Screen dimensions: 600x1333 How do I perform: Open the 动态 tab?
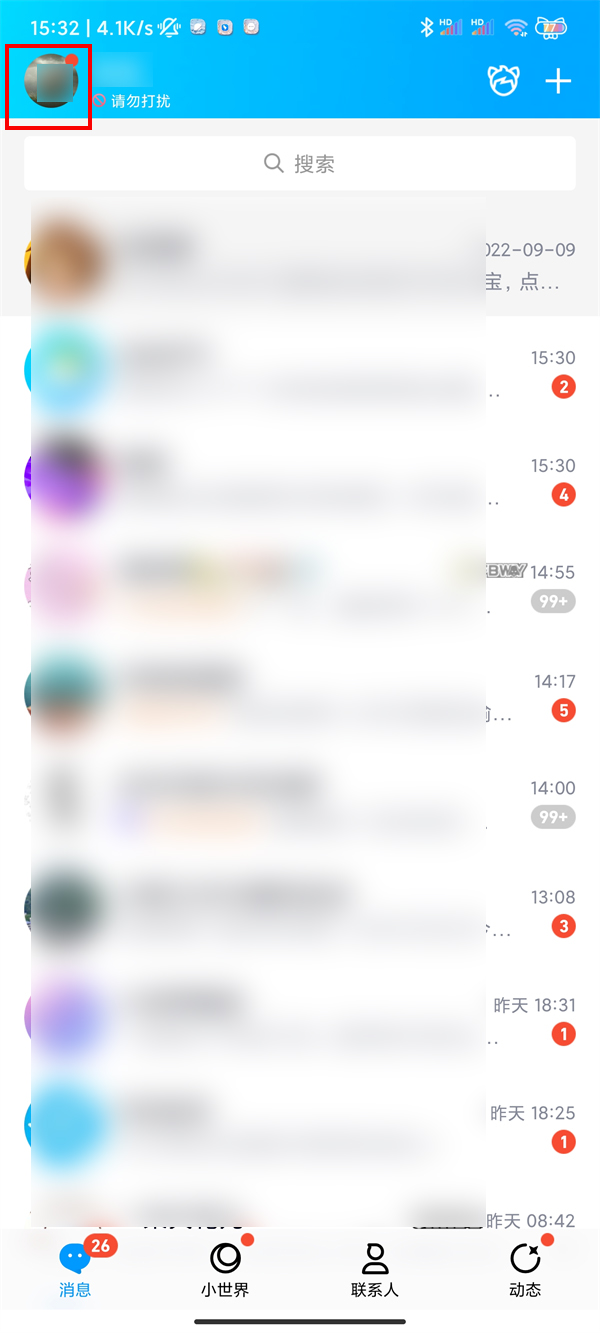pyautogui.click(x=525, y=1270)
